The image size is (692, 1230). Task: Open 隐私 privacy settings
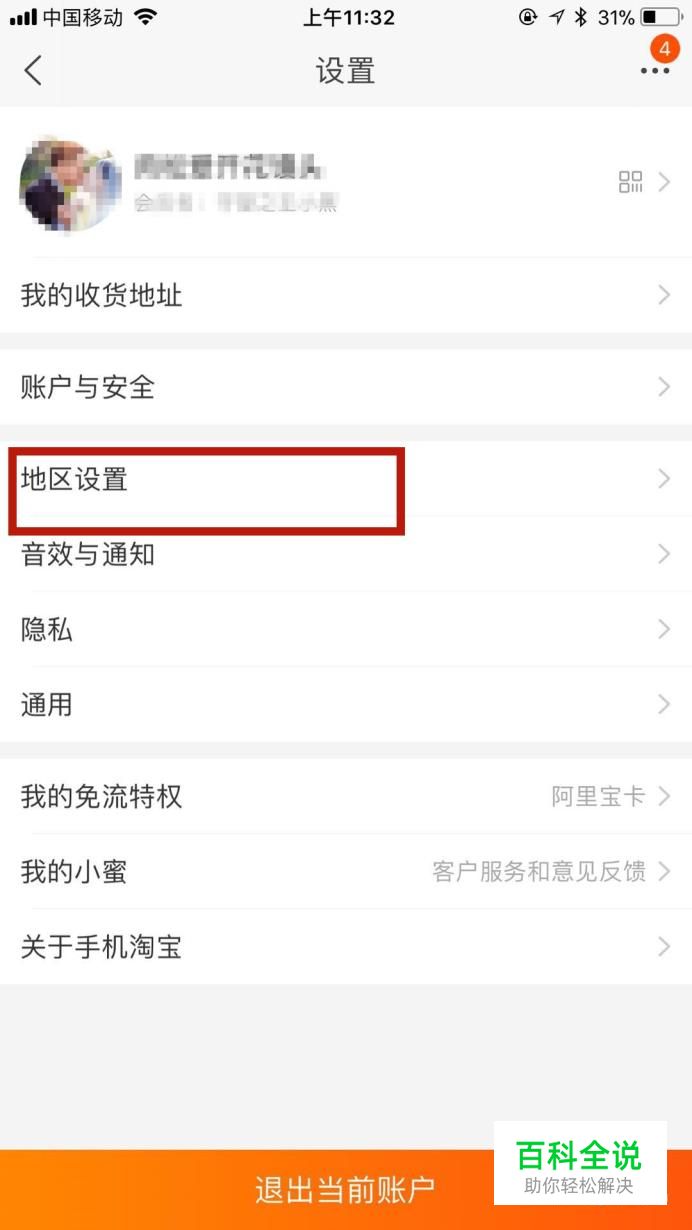pos(345,629)
